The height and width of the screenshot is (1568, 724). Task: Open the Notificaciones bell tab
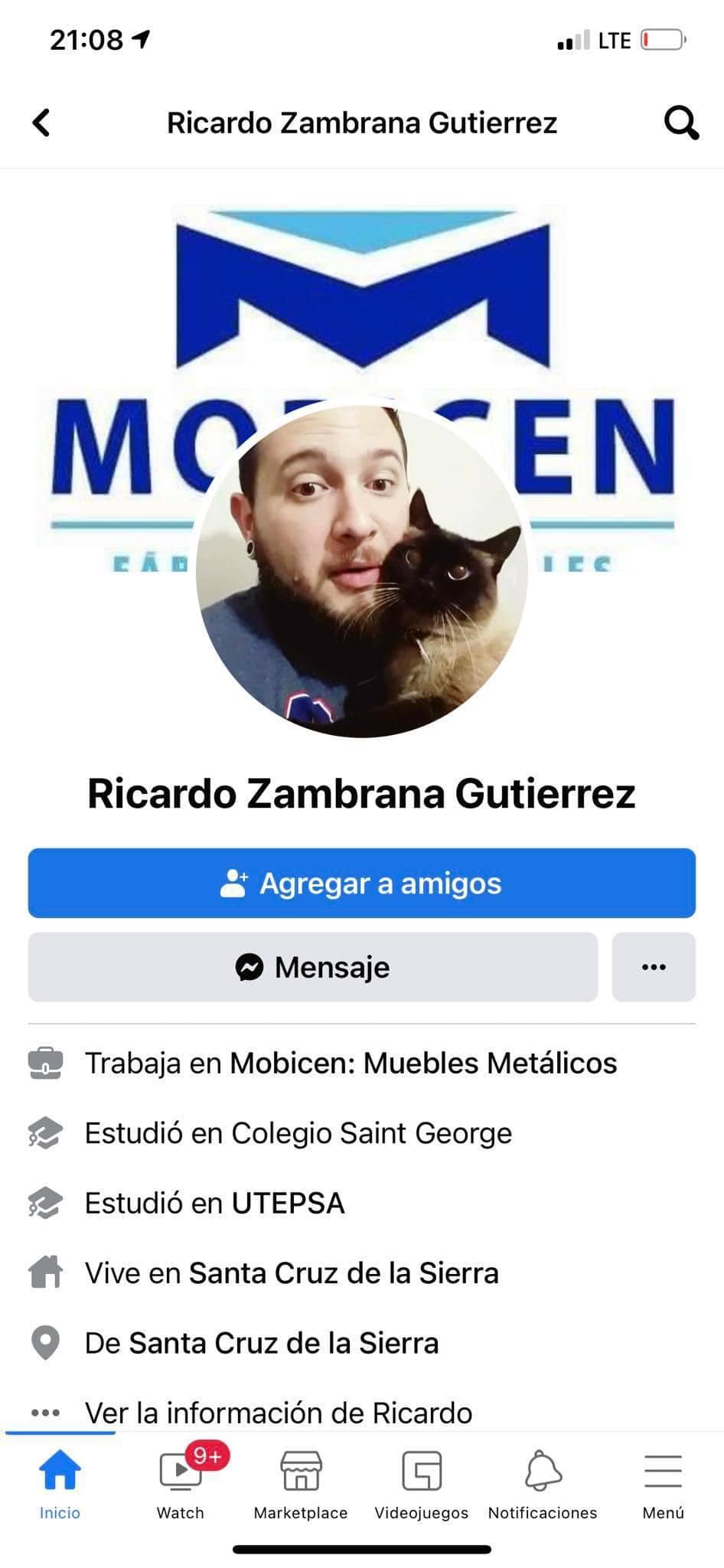click(543, 1483)
